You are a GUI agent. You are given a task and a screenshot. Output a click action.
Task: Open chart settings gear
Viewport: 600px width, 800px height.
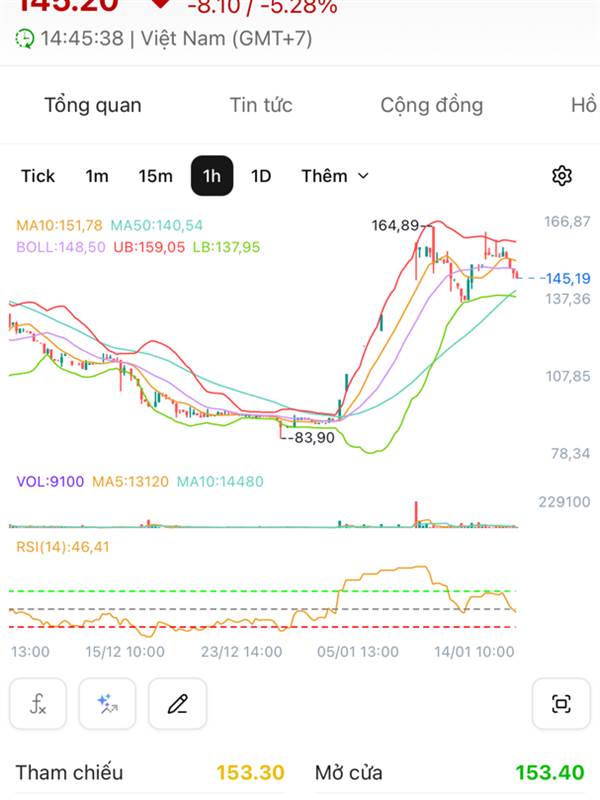pos(562,176)
